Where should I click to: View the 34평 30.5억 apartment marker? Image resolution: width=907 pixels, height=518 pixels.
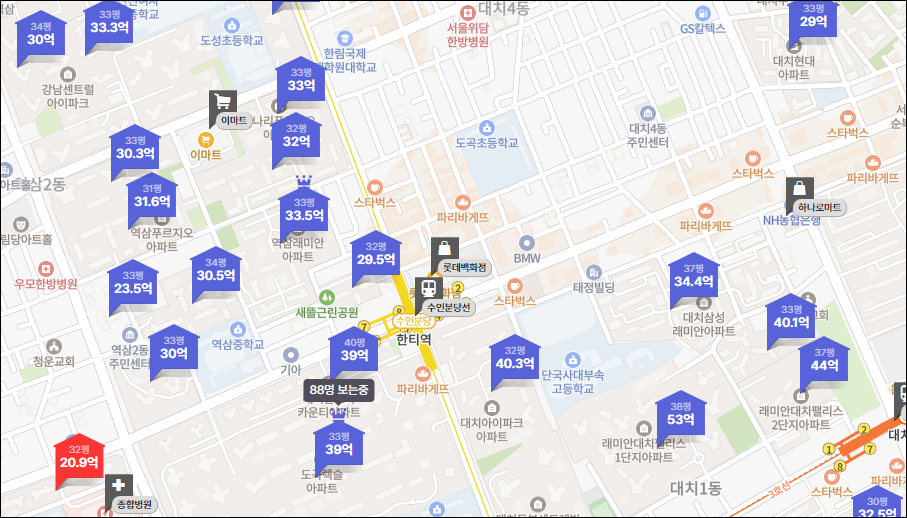coord(215,274)
